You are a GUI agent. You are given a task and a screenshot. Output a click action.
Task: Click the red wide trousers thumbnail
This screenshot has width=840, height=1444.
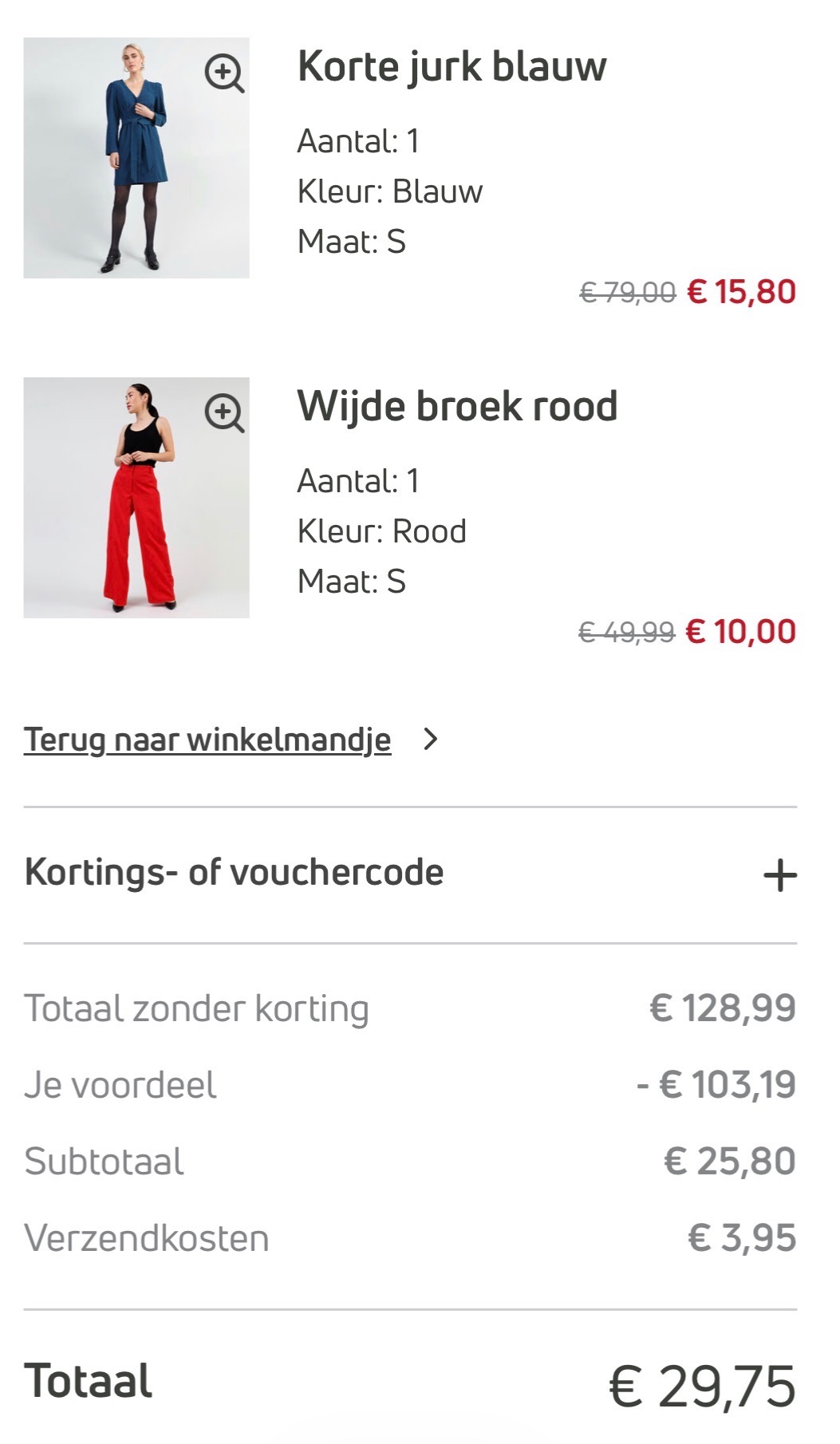(x=136, y=503)
